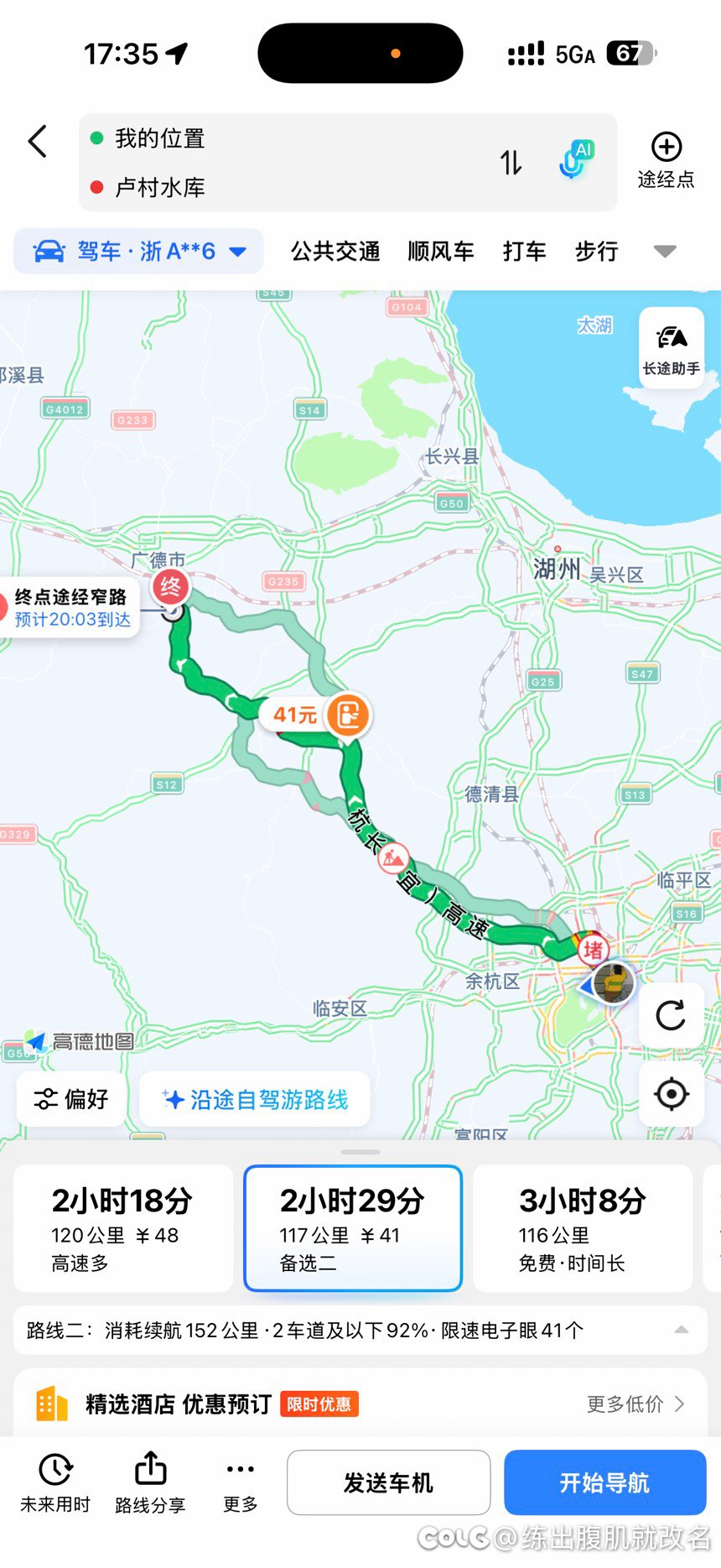Open route preferences via 偏好
The width and height of the screenshot is (721, 1568).
tap(70, 1098)
